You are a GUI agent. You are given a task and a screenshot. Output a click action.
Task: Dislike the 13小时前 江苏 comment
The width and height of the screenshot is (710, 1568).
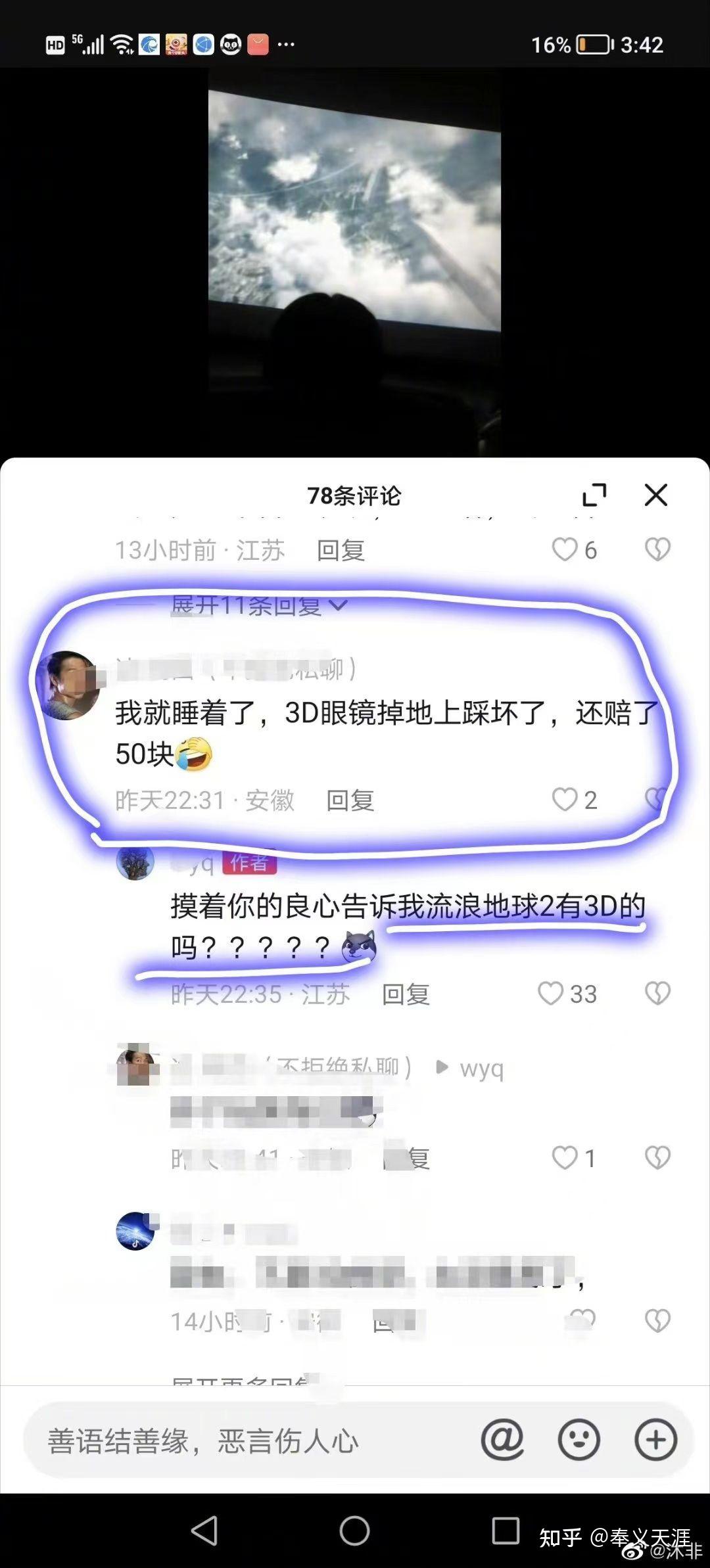pyautogui.click(x=657, y=549)
